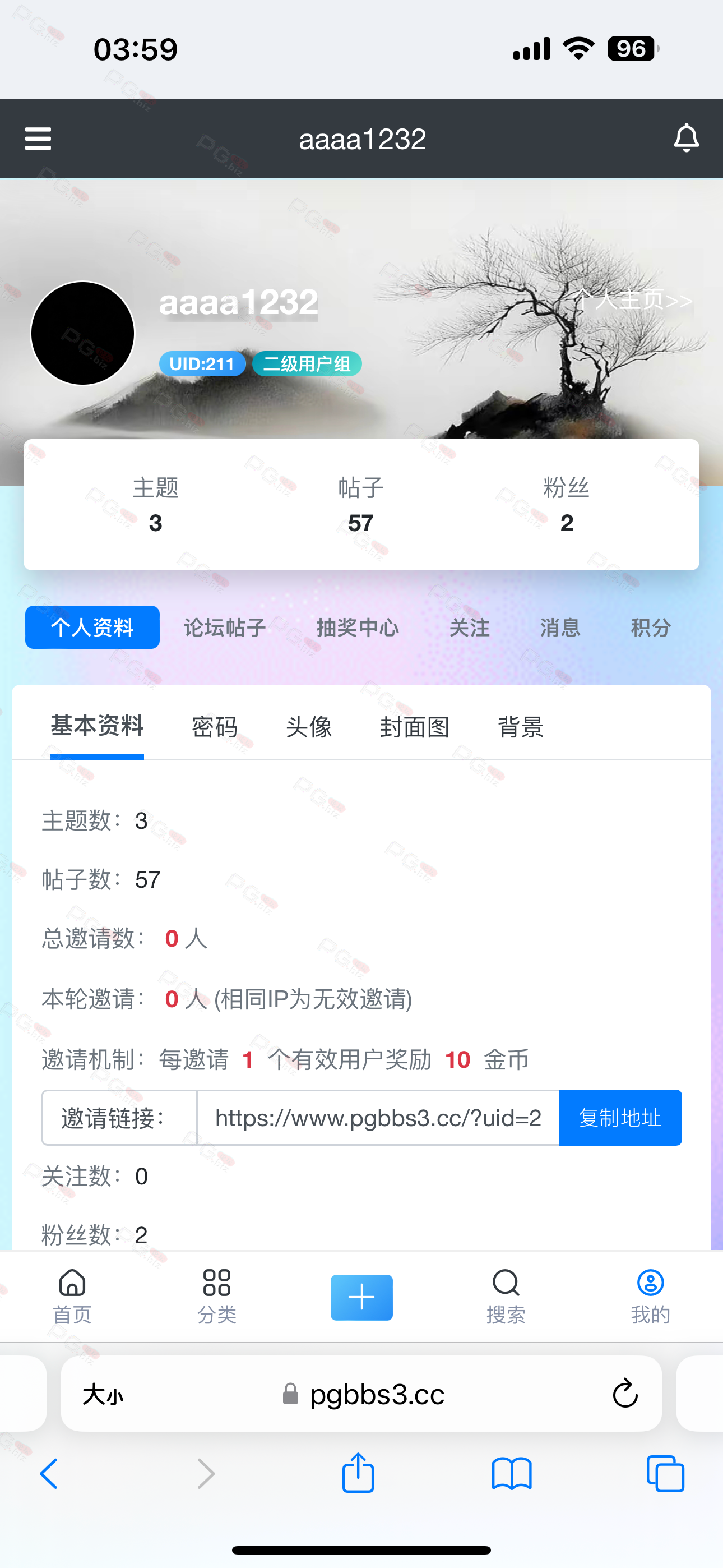
Task: Open the 个人主页>> link
Action: (633, 300)
